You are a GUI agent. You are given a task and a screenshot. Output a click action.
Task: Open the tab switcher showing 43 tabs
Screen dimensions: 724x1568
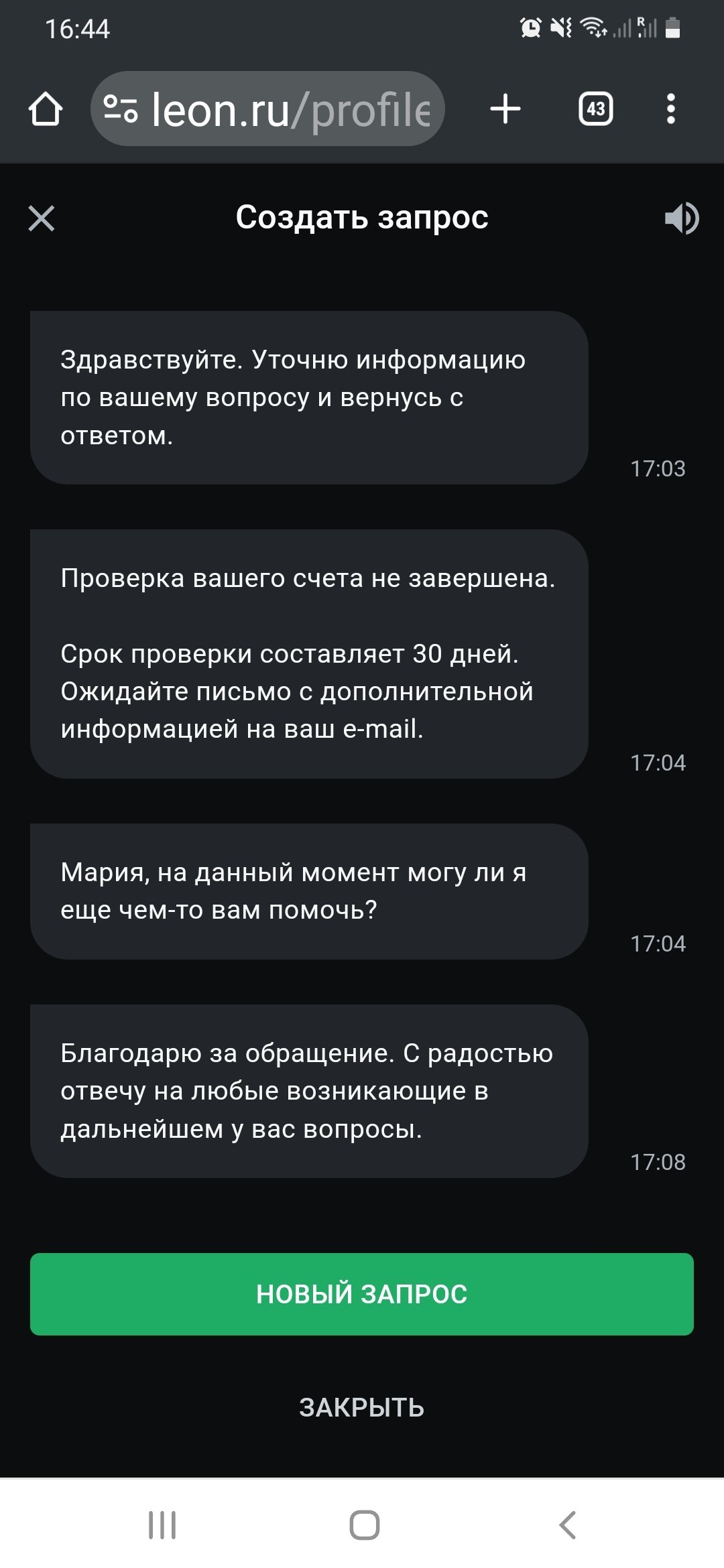click(x=595, y=109)
